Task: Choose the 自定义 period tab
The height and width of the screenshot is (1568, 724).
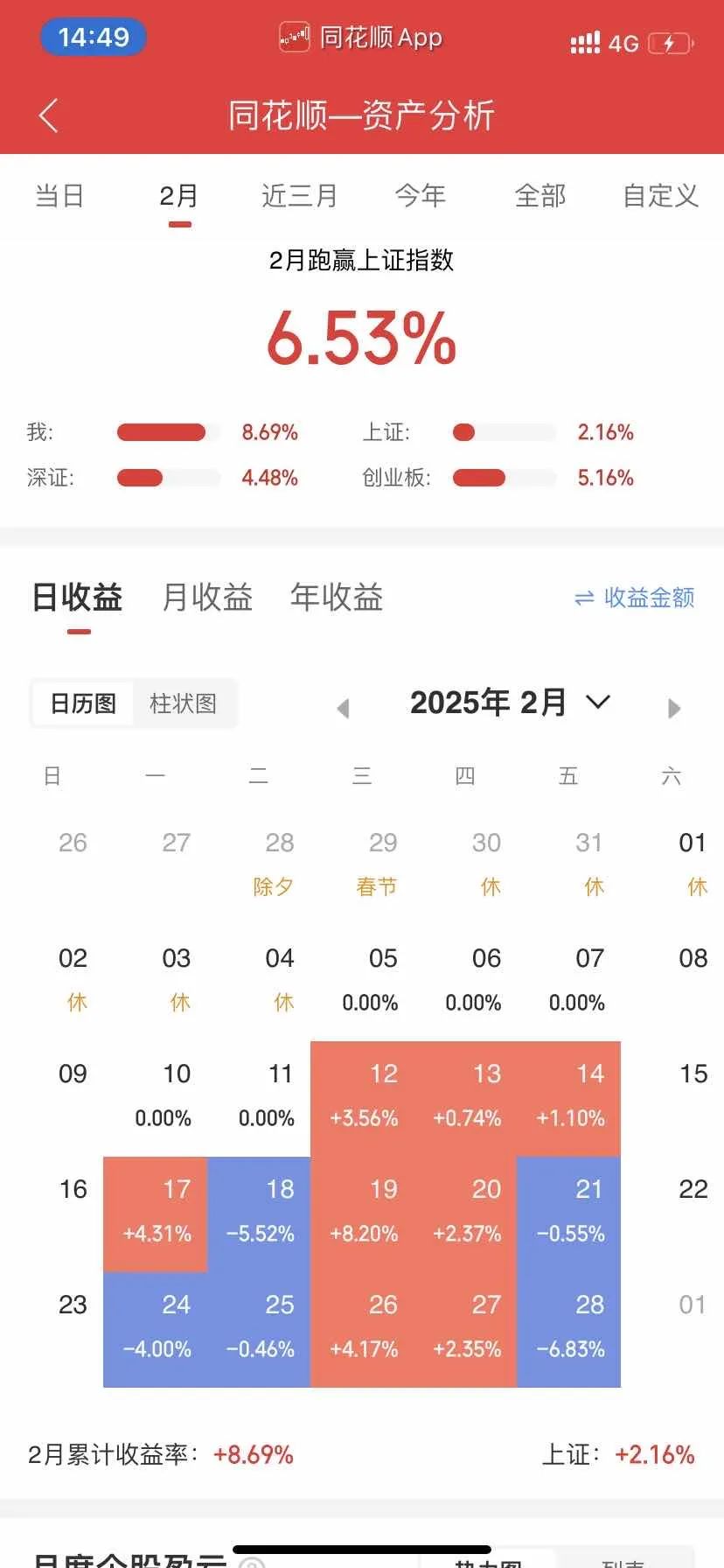Action: click(661, 195)
